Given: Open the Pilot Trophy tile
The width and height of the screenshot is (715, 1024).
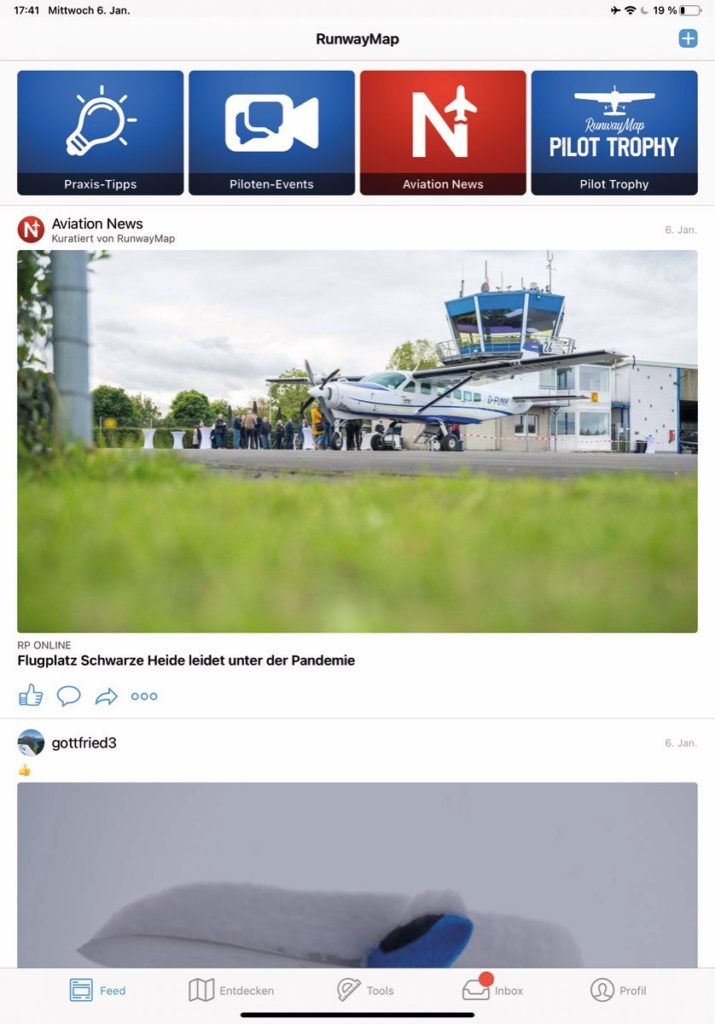Looking at the screenshot, I should tap(614, 132).
